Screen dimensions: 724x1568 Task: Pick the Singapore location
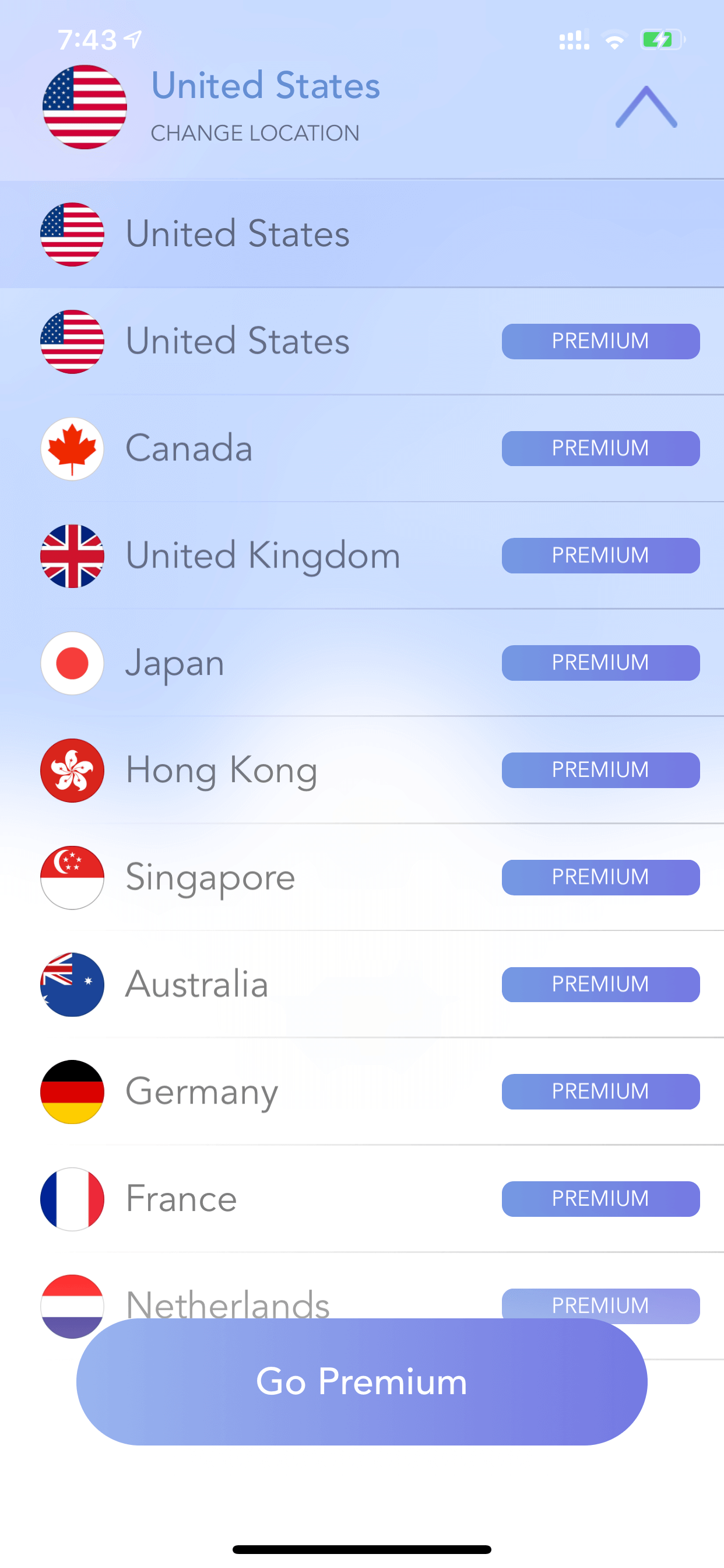[362, 877]
